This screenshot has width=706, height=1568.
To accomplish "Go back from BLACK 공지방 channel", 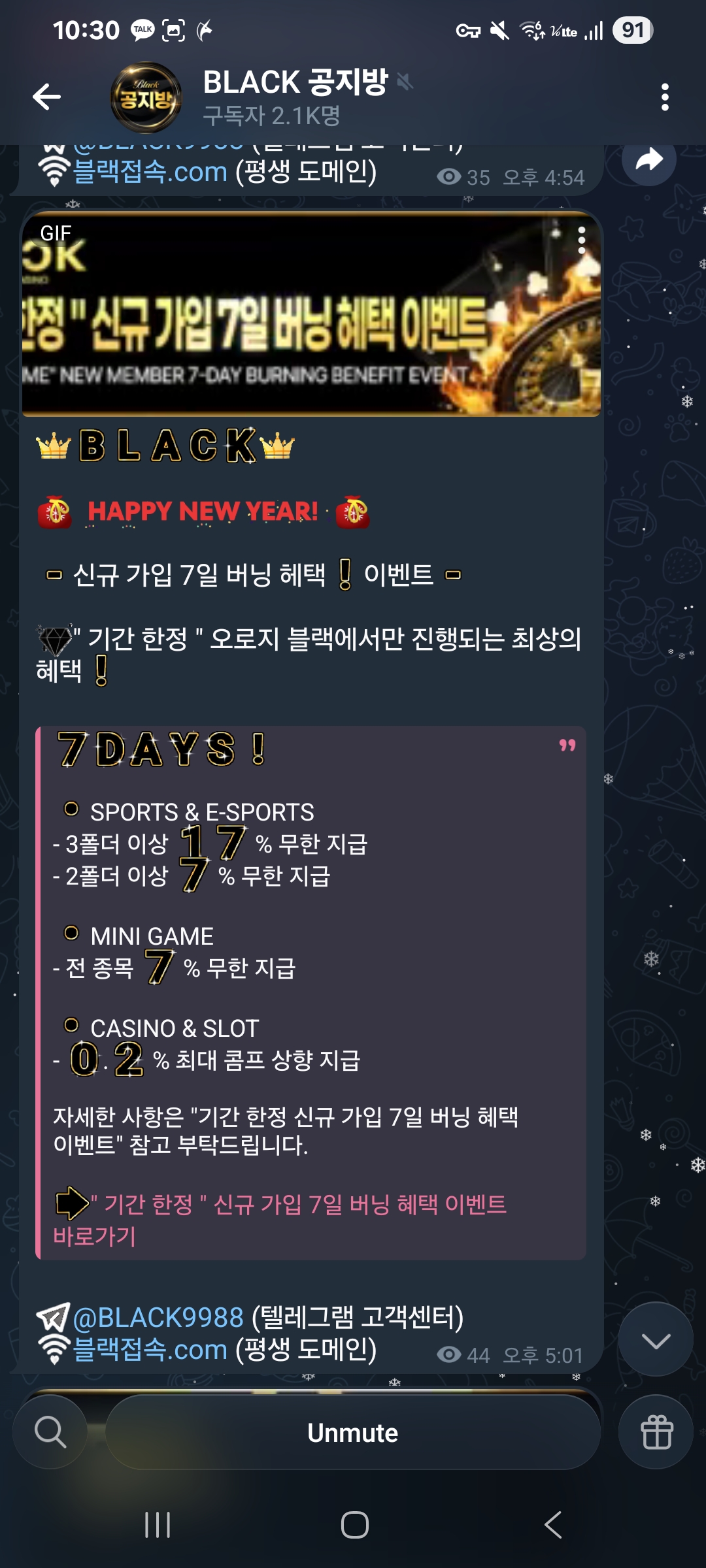I will (x=46, y=97).
